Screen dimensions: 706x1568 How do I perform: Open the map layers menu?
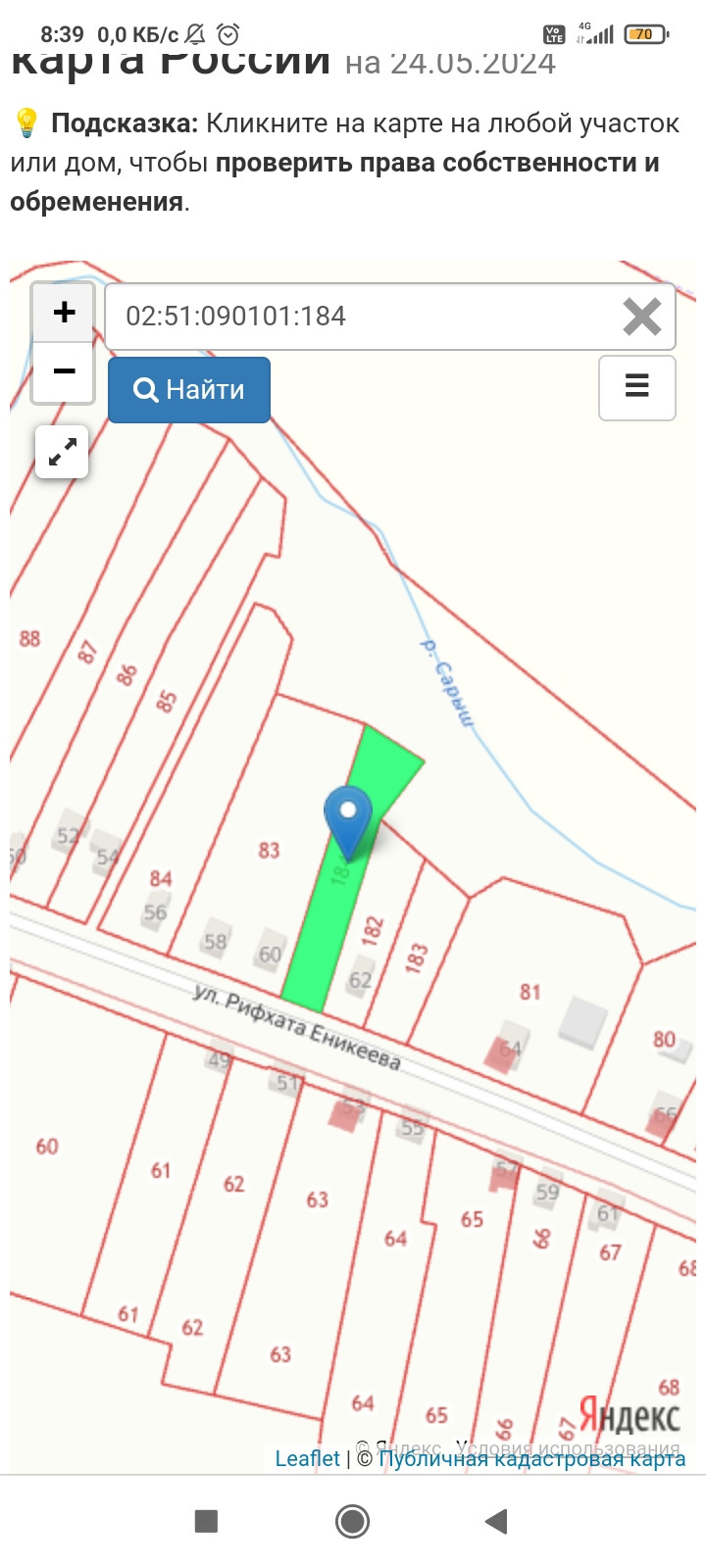(x=636, y=387)
